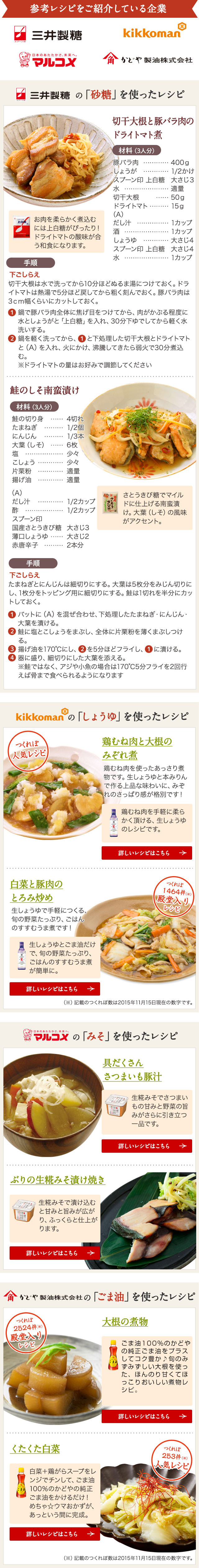Open the ぶりの生糀みそ漬け焼き title link
The height and width of the screenshot is (1568, 199).
(58, 1180)
